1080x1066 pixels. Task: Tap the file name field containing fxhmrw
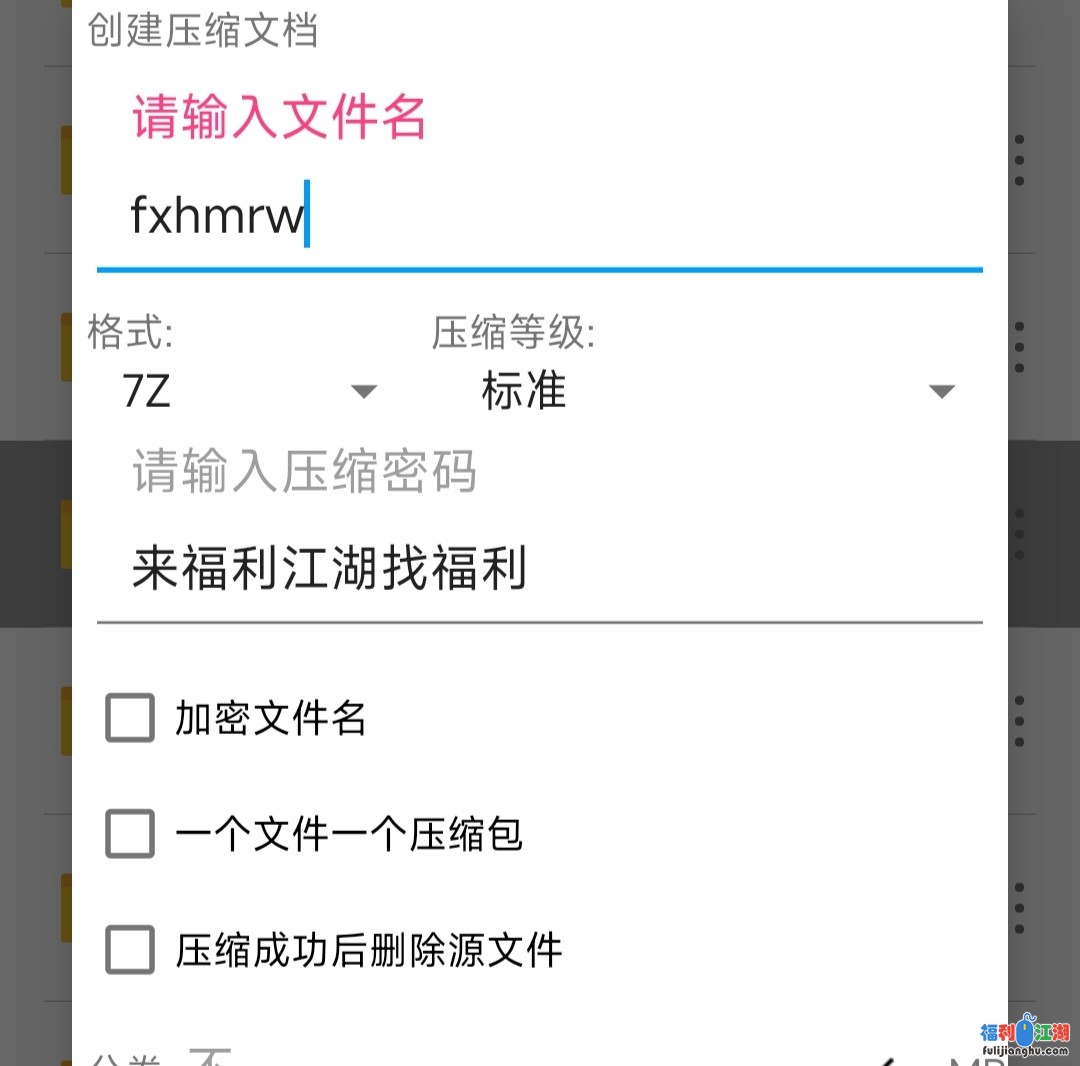coord(540,215)
